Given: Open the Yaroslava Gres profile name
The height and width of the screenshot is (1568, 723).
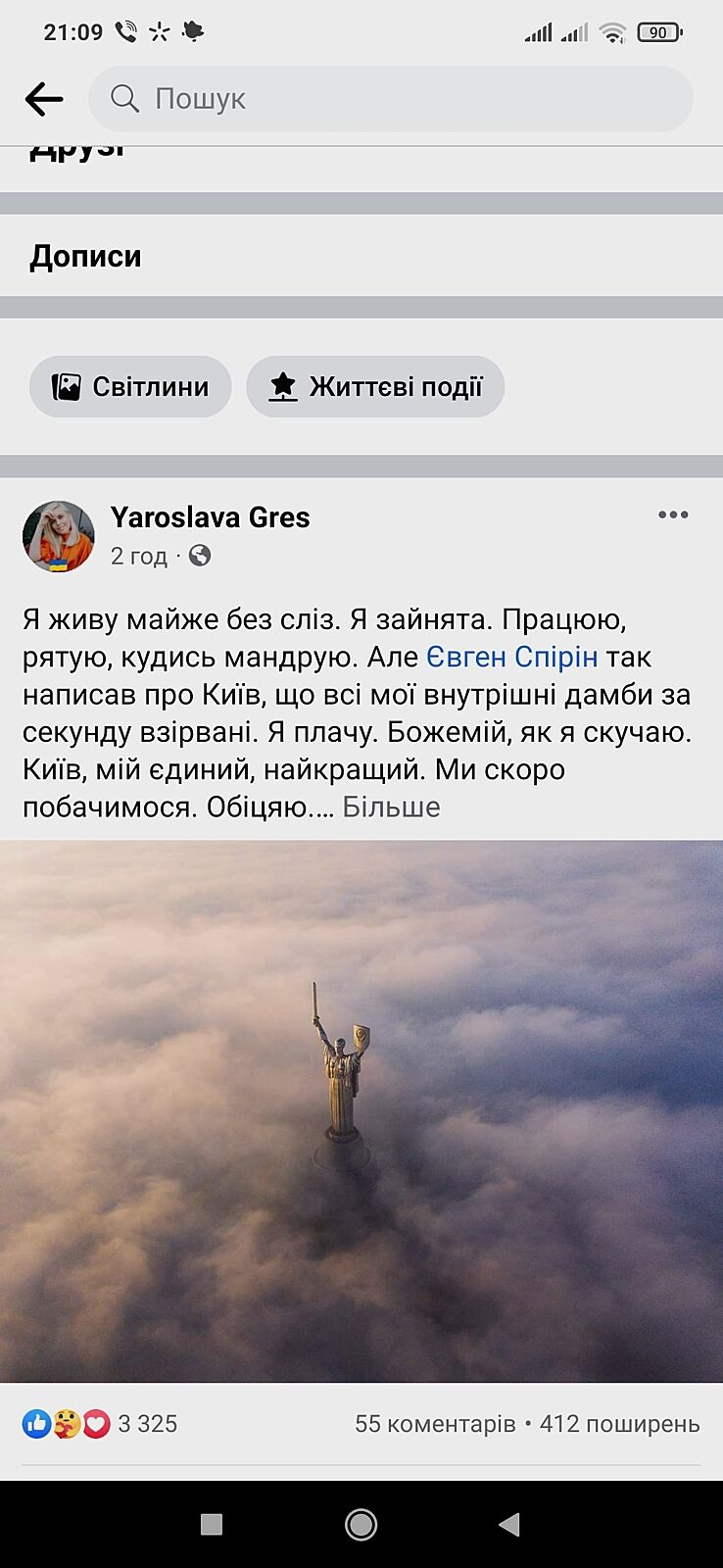Looking at the screenshot, I should coord(210,517).
